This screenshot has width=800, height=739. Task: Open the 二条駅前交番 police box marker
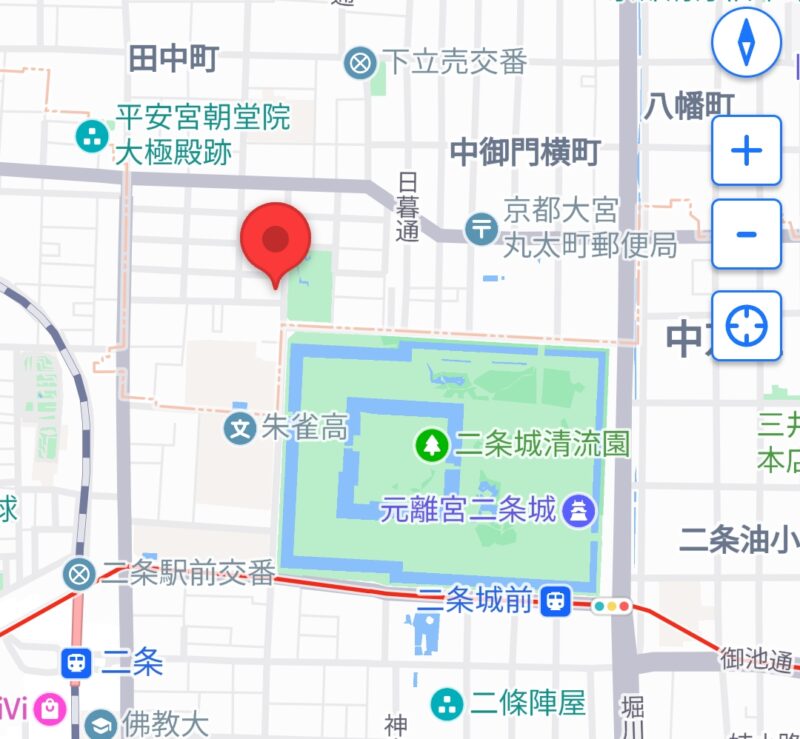(78, 574)
